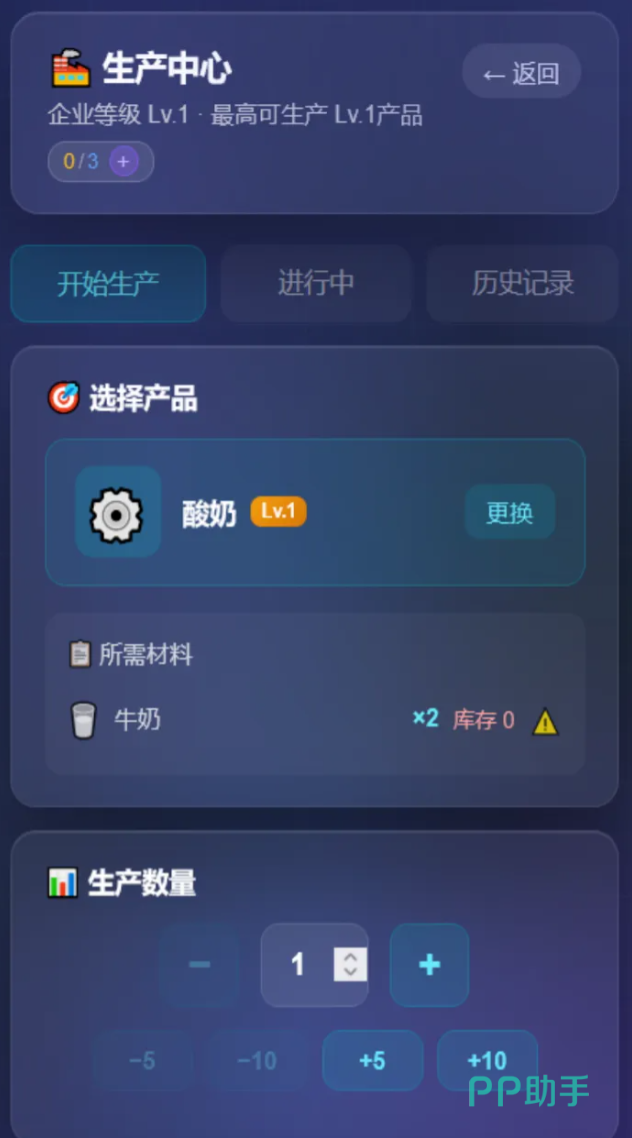Change the product with the 更换 button
This screenshot has width=632, height=1138.
[510, 512]
